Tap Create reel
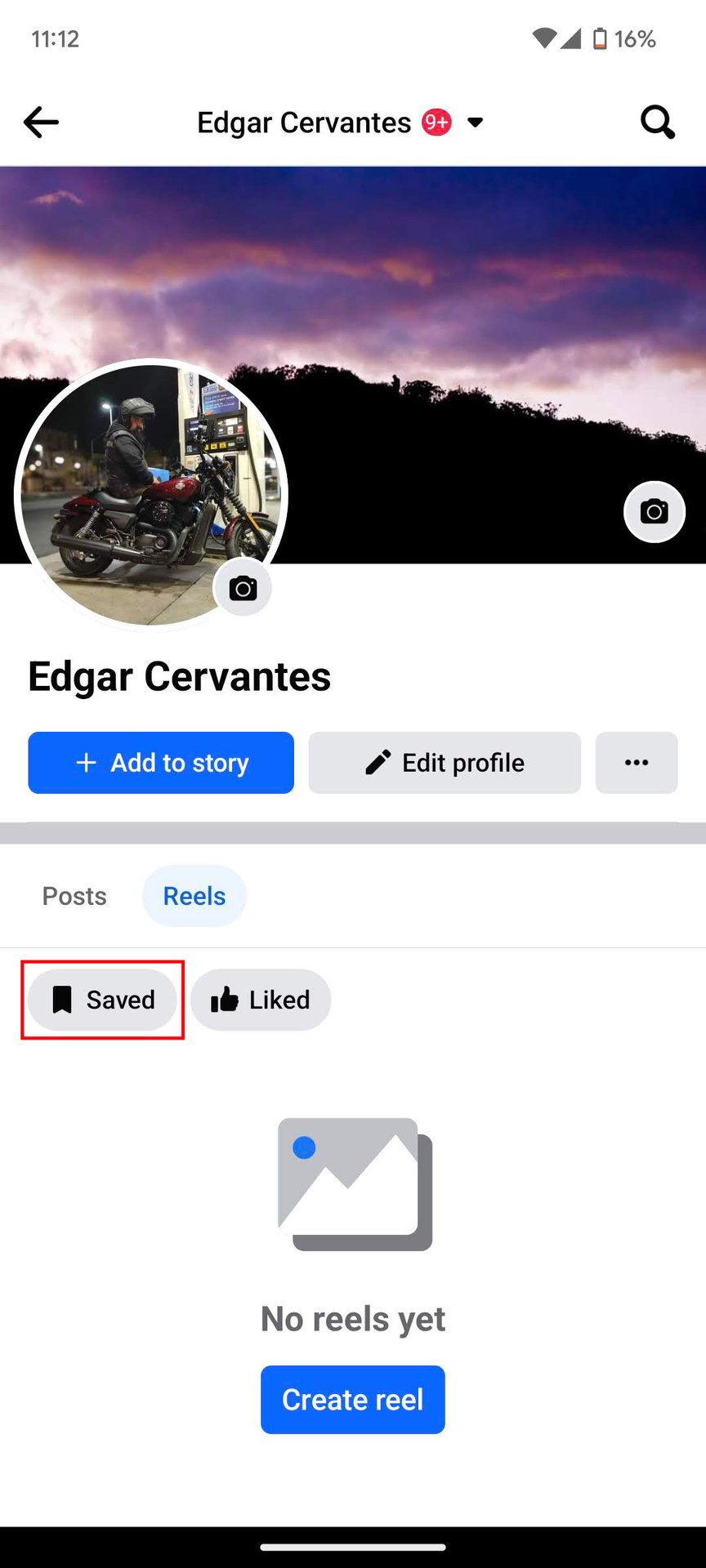706x1568 pixels. pos(353,1400)
